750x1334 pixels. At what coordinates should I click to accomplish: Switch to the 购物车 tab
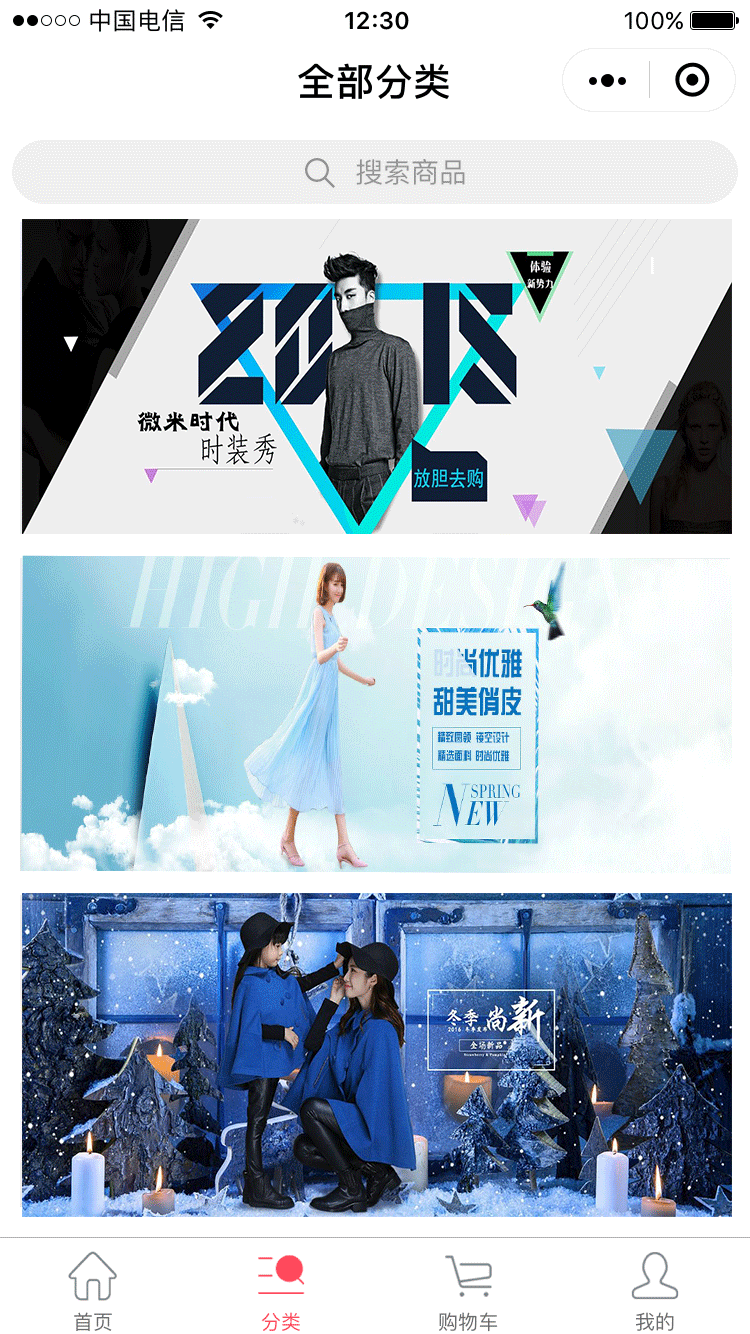point(468,1290)
